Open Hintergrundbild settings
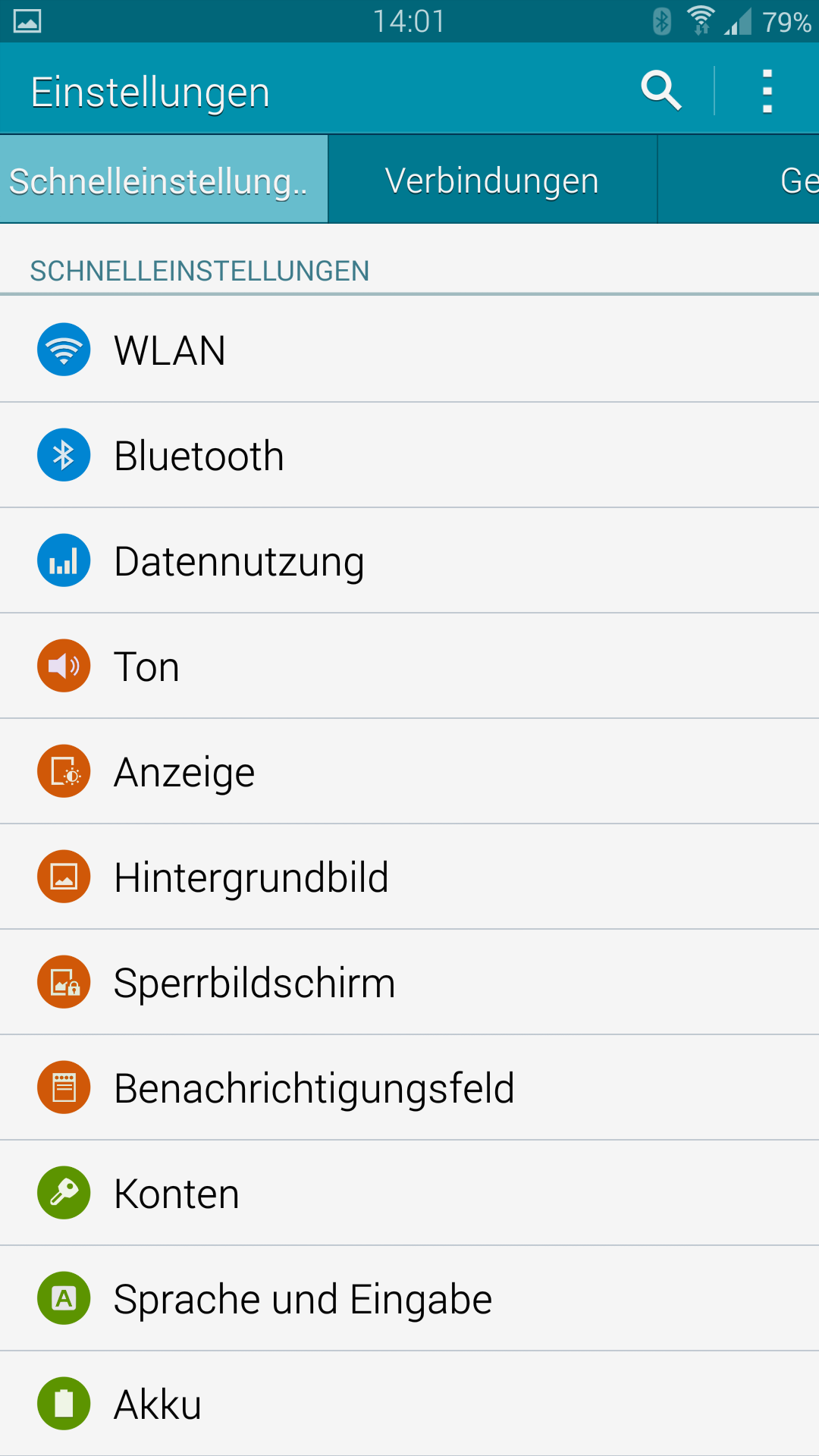 (x=409, y=877)
